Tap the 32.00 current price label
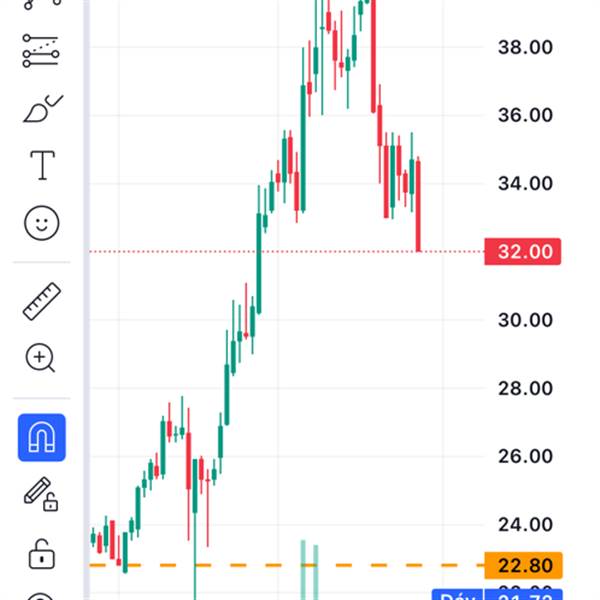 523,251
